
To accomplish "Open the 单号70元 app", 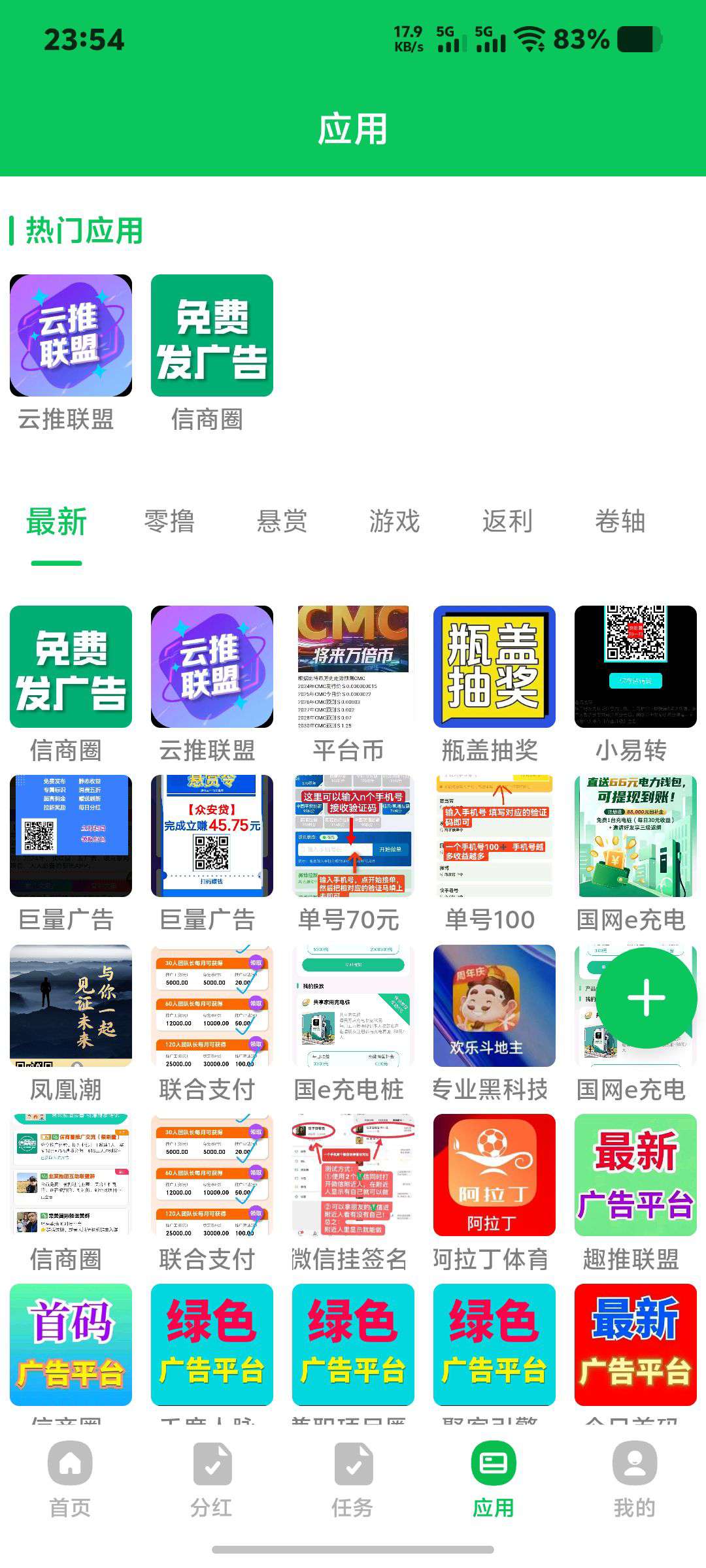I will (x=353, y=836).
